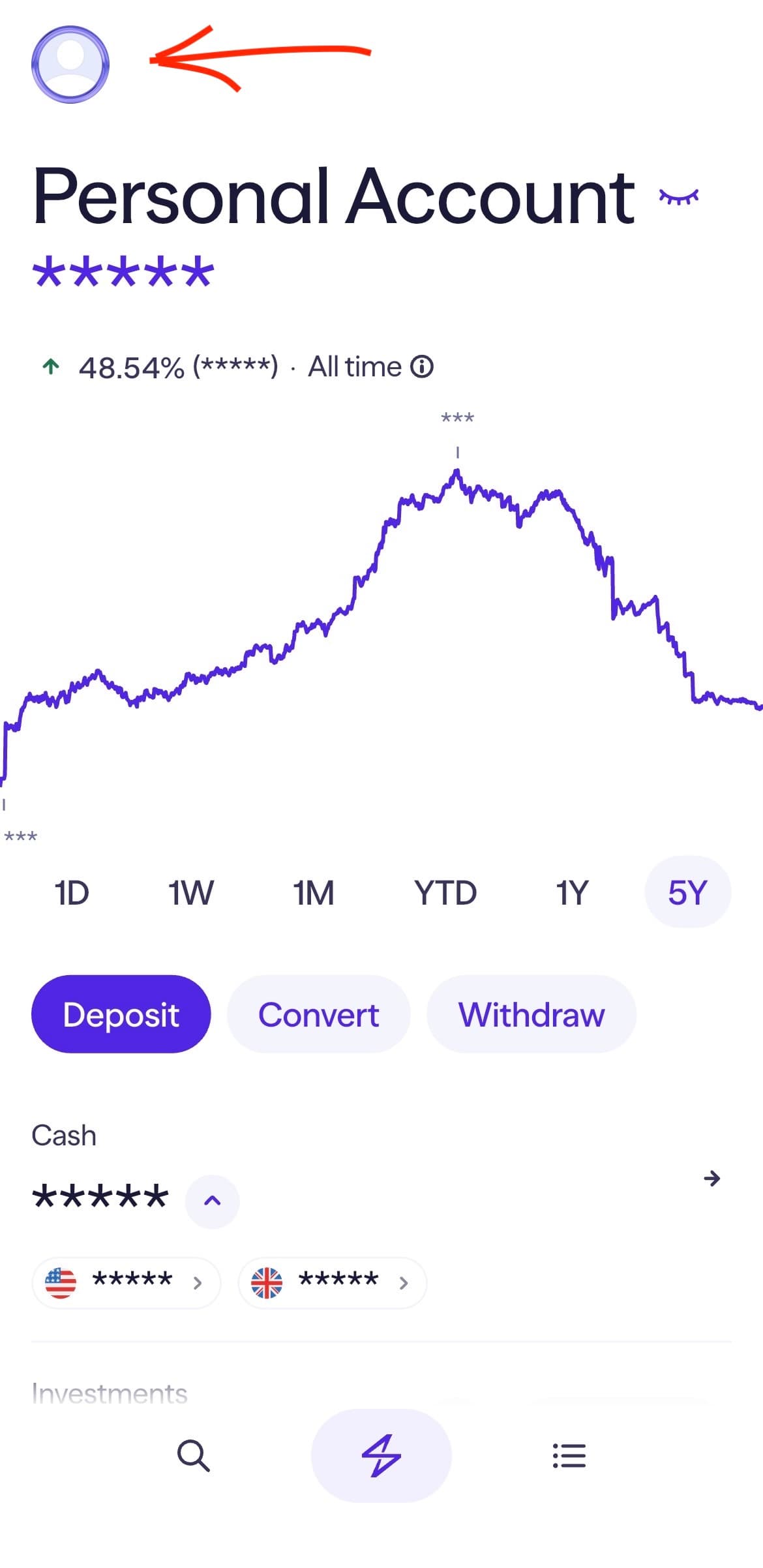Tap the Deposit button
Image resolution: width=763 pixels, height=1568 pixels.
[121, 1014]
